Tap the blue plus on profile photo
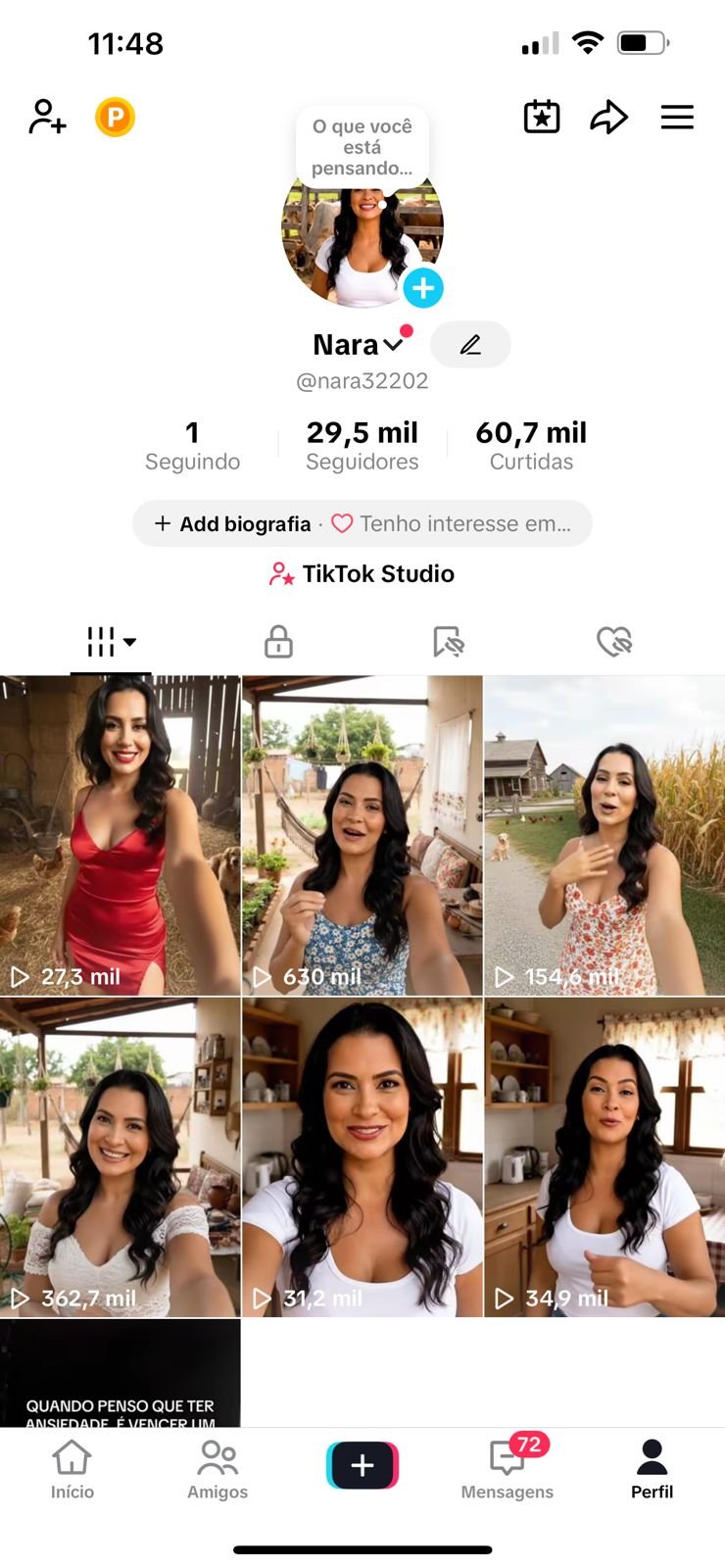This screenshot has width=725, height=1568. [423, 288]
